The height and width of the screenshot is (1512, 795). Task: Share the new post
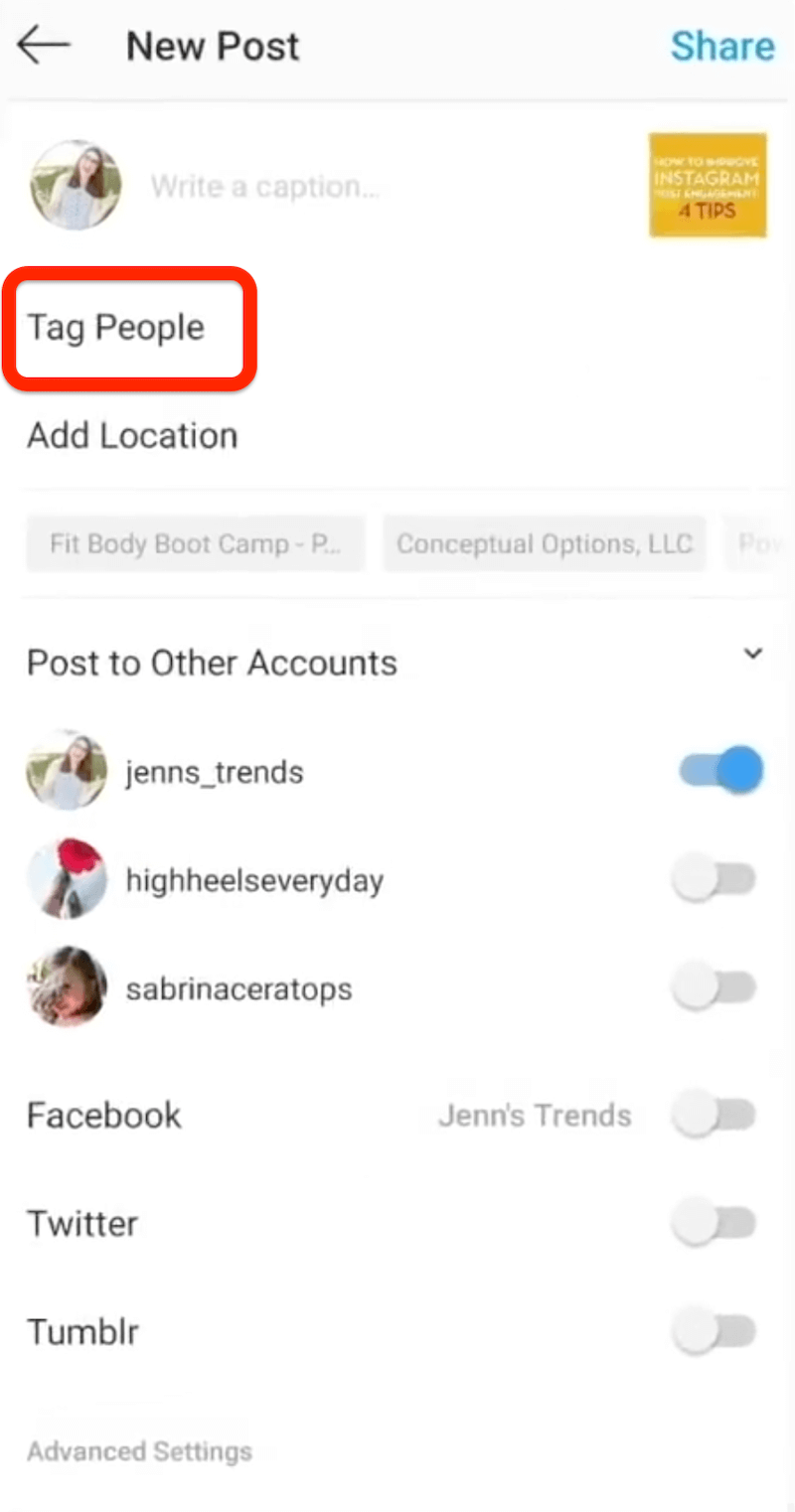(x=722, y=46)
